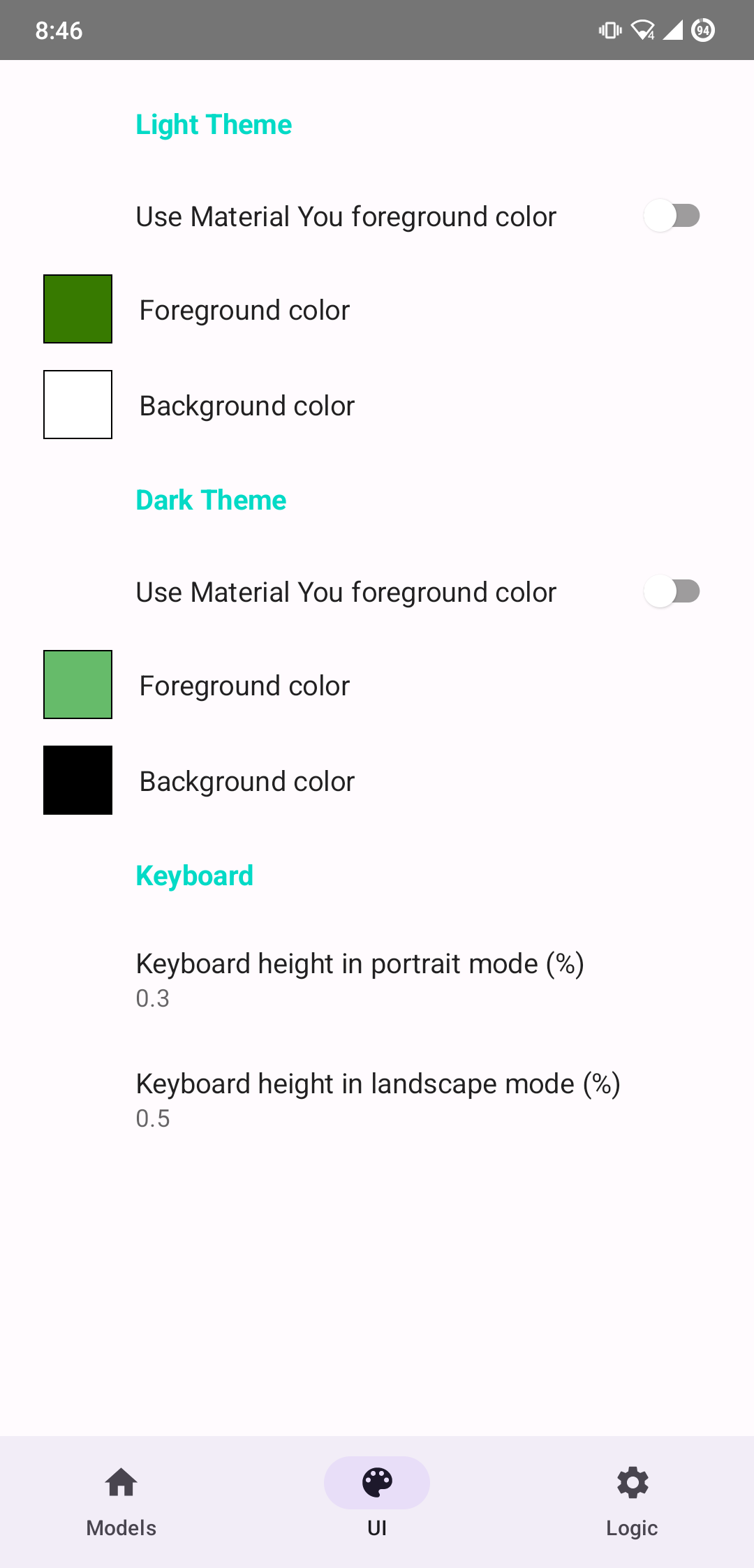Toggle Material You foreground color under Dark Theme
754x1568 pixels.
(x=672, y=592)
